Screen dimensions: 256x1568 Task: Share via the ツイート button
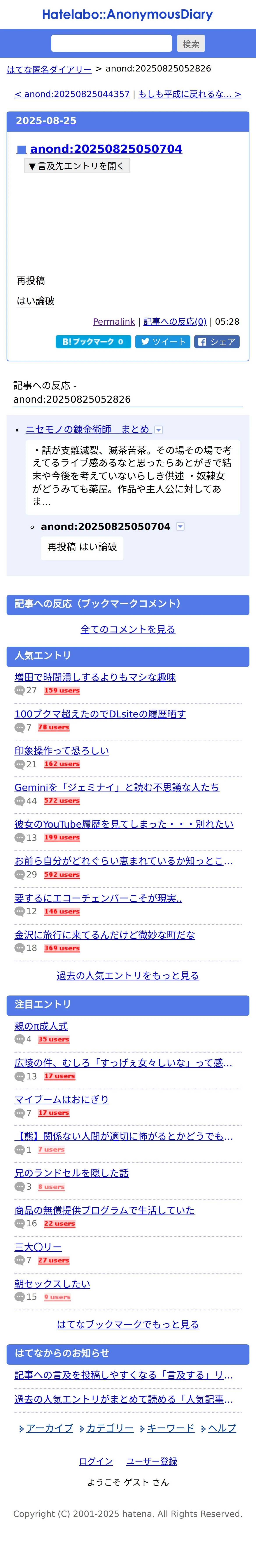(x=163, y=341)
